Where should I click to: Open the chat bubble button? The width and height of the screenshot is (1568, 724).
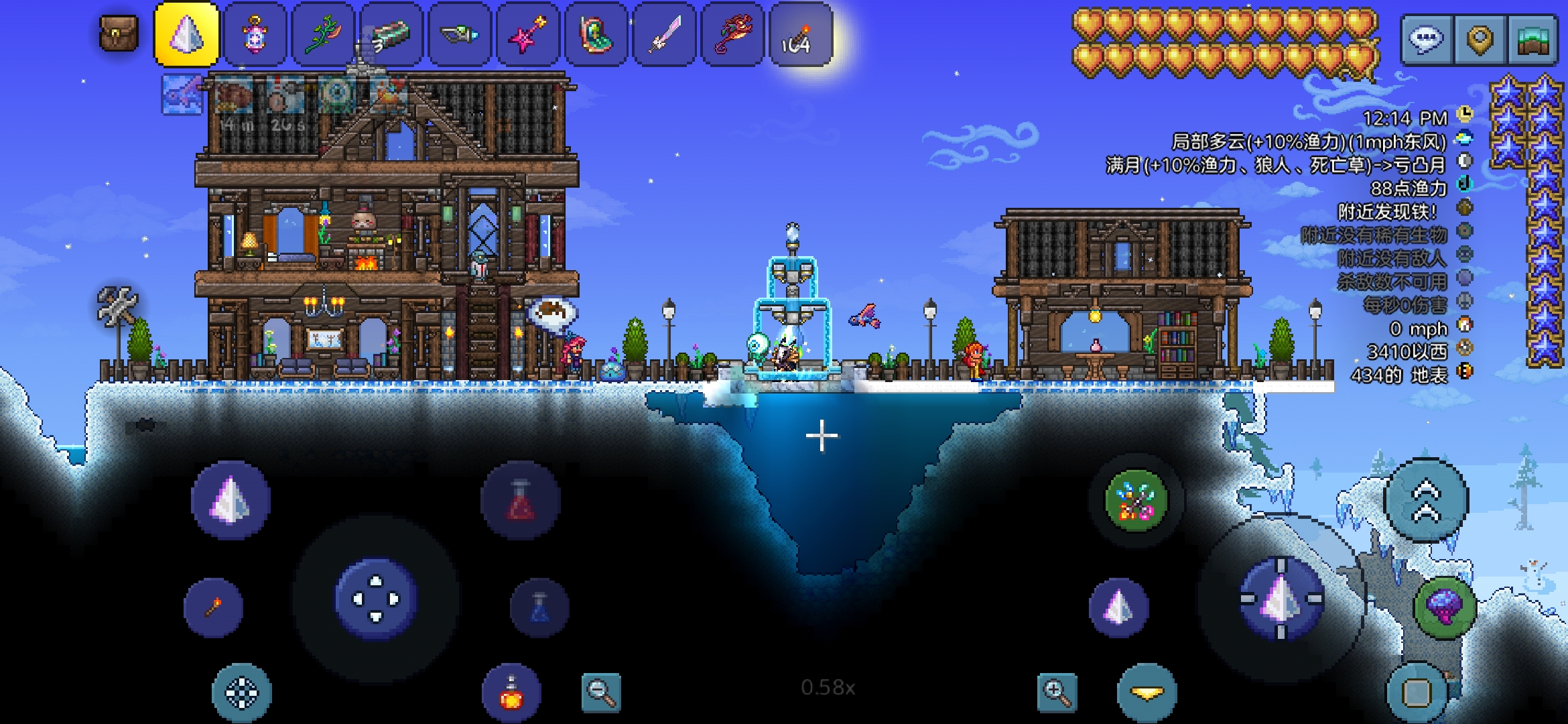1426,40
